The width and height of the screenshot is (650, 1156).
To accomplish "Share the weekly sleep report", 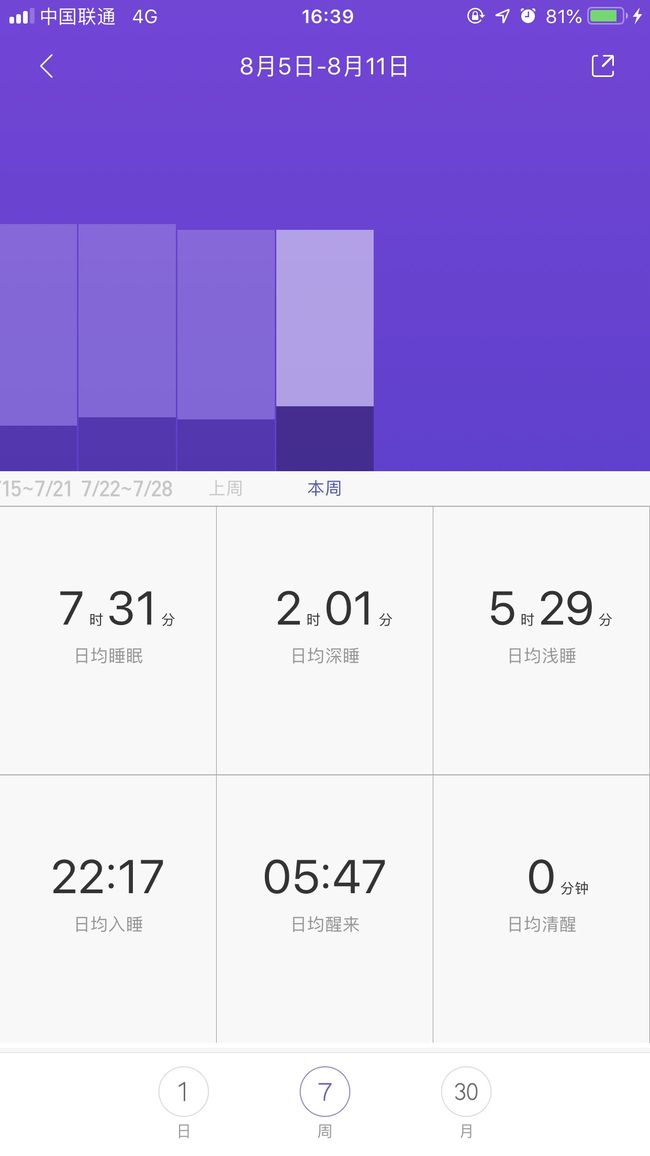I will pos(603,66).
